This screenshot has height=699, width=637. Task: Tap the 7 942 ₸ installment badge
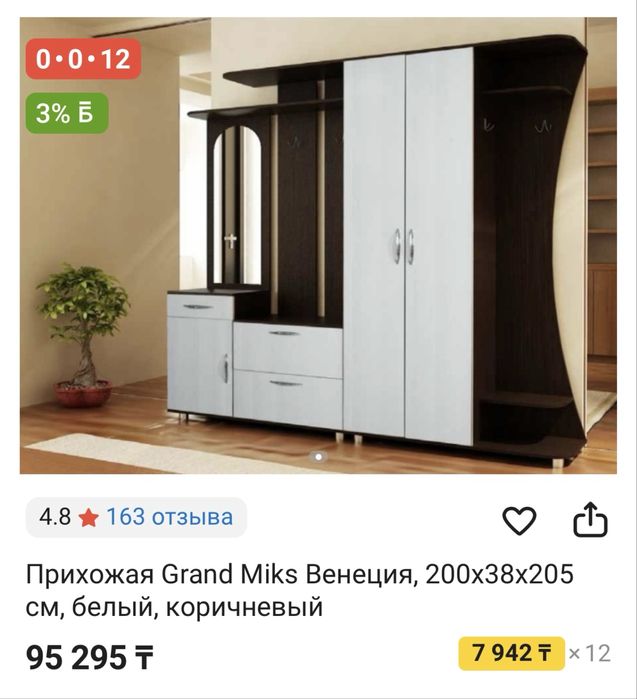pos(511,654)
